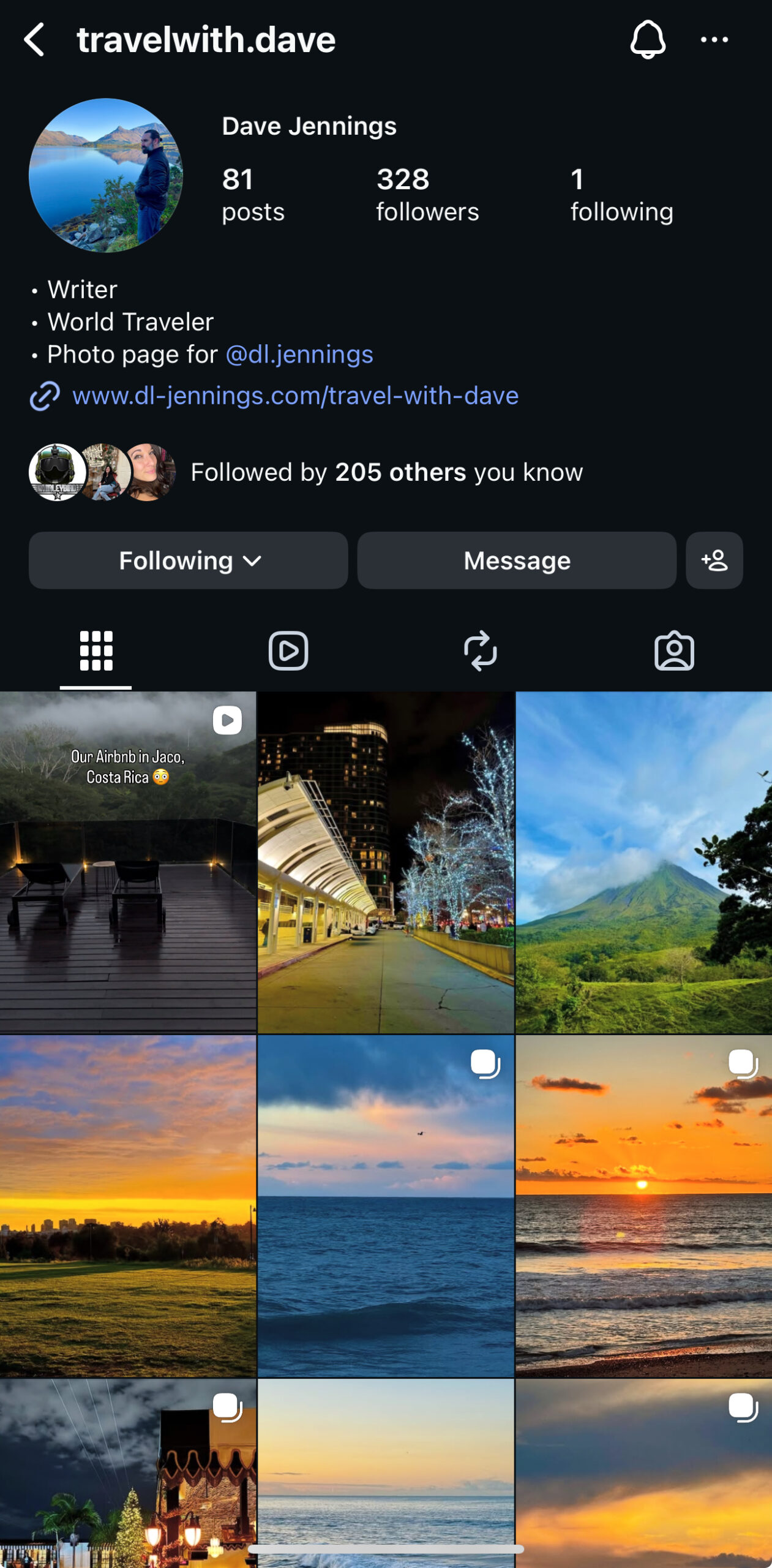Open the dl-jennings.com travel-with-dave link
This screenshot has height=1568, width=772.
tap(295, 396)
